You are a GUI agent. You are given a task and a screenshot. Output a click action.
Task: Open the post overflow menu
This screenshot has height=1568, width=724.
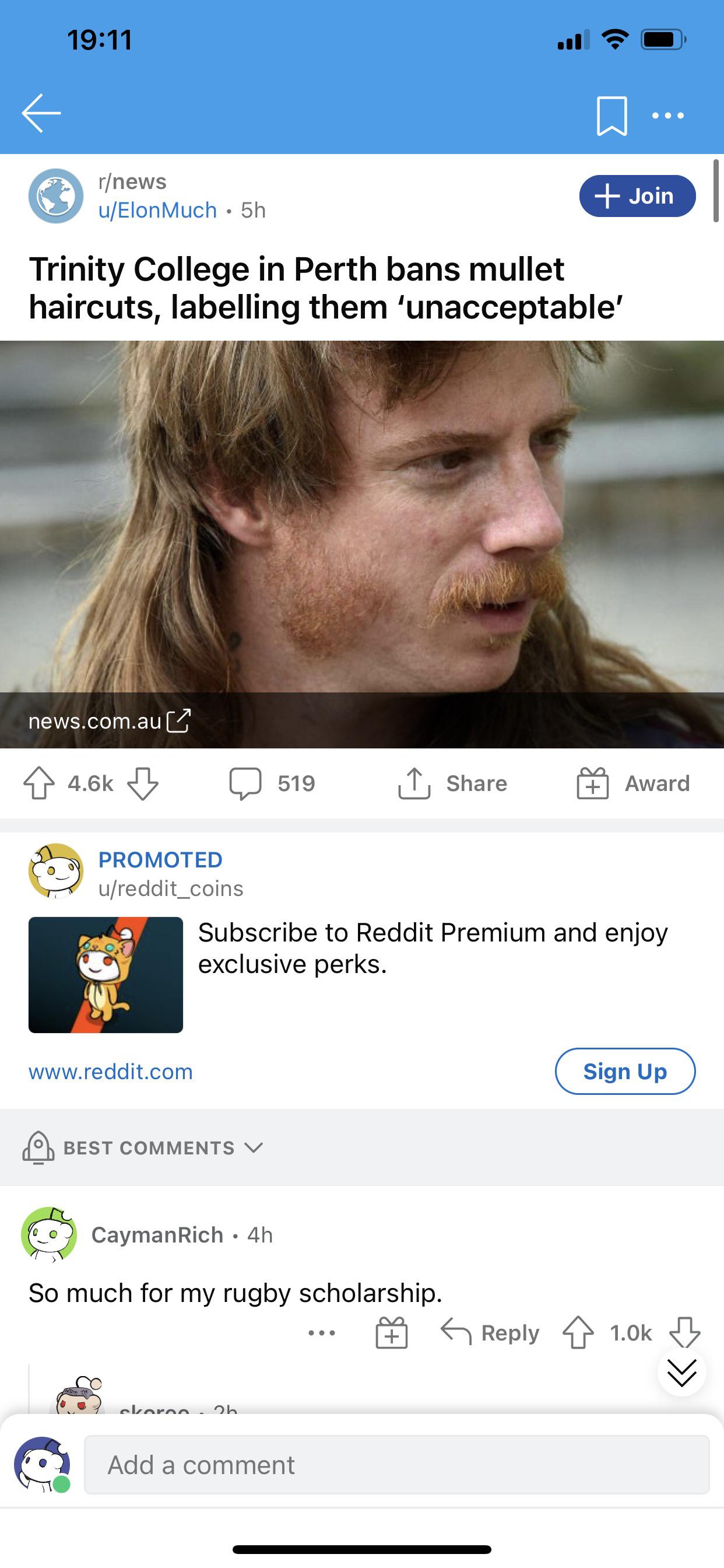[x=668, y=115]
